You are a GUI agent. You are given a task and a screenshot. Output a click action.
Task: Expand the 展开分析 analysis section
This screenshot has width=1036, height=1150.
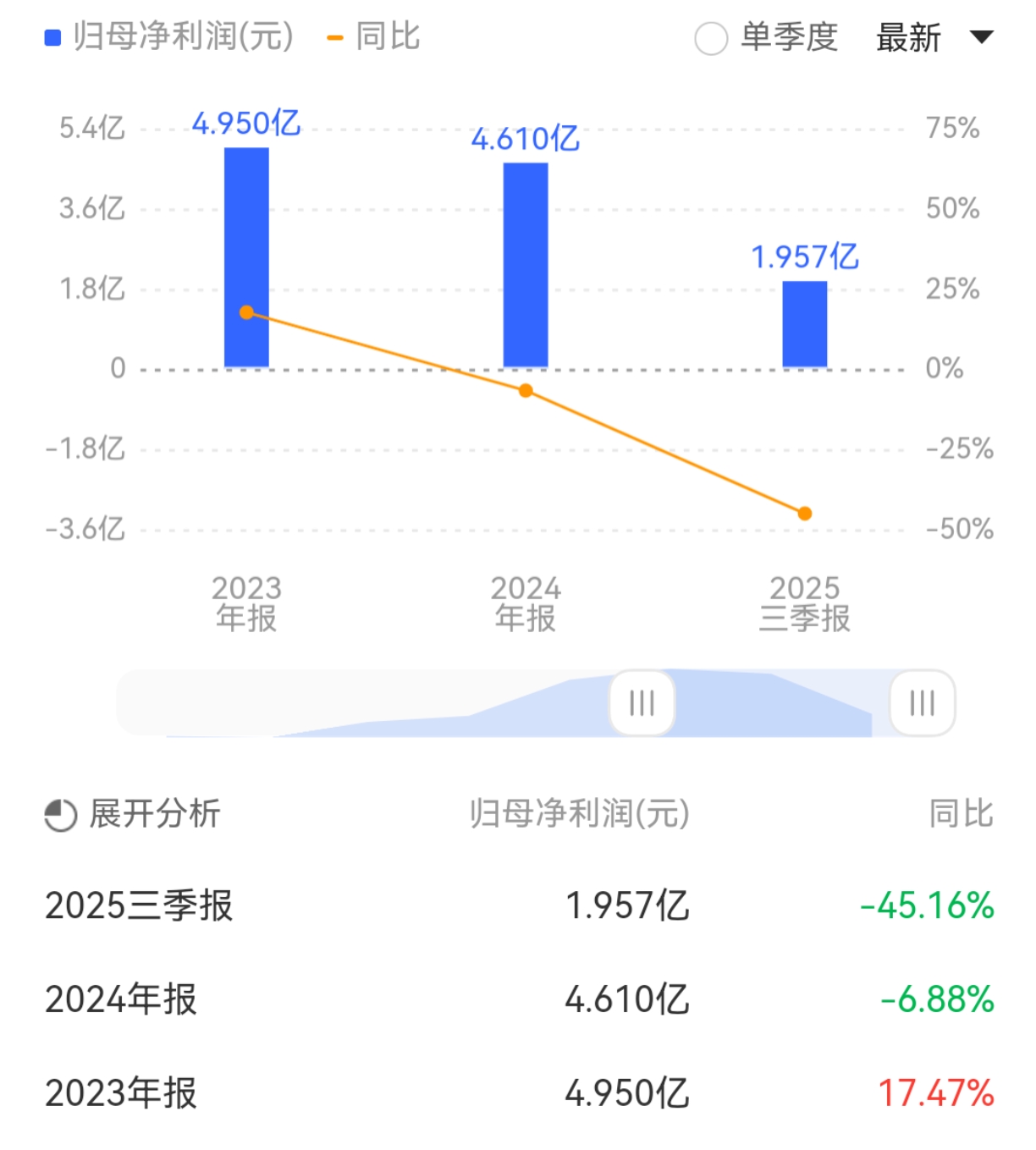(x=133, y=814)
